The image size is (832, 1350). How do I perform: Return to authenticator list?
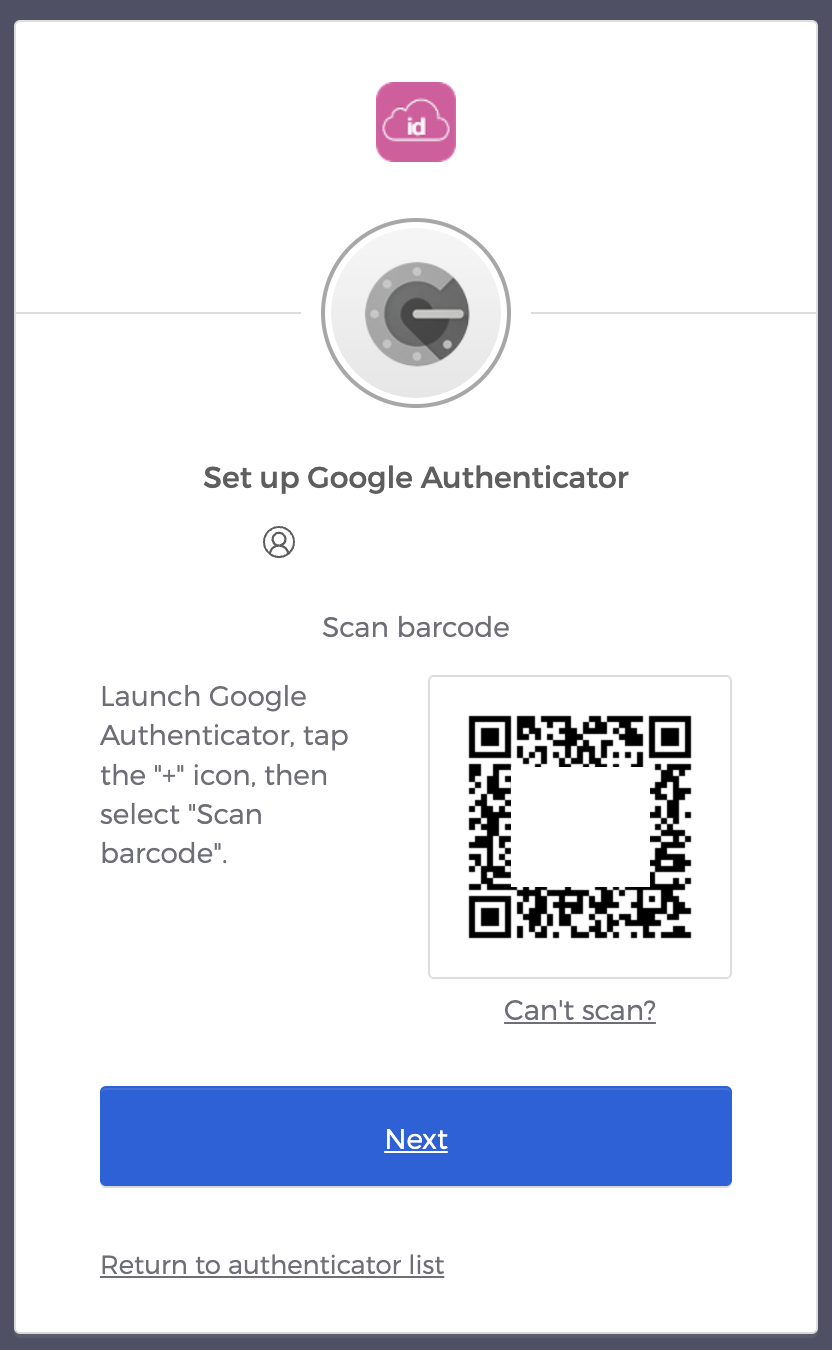272,1265
